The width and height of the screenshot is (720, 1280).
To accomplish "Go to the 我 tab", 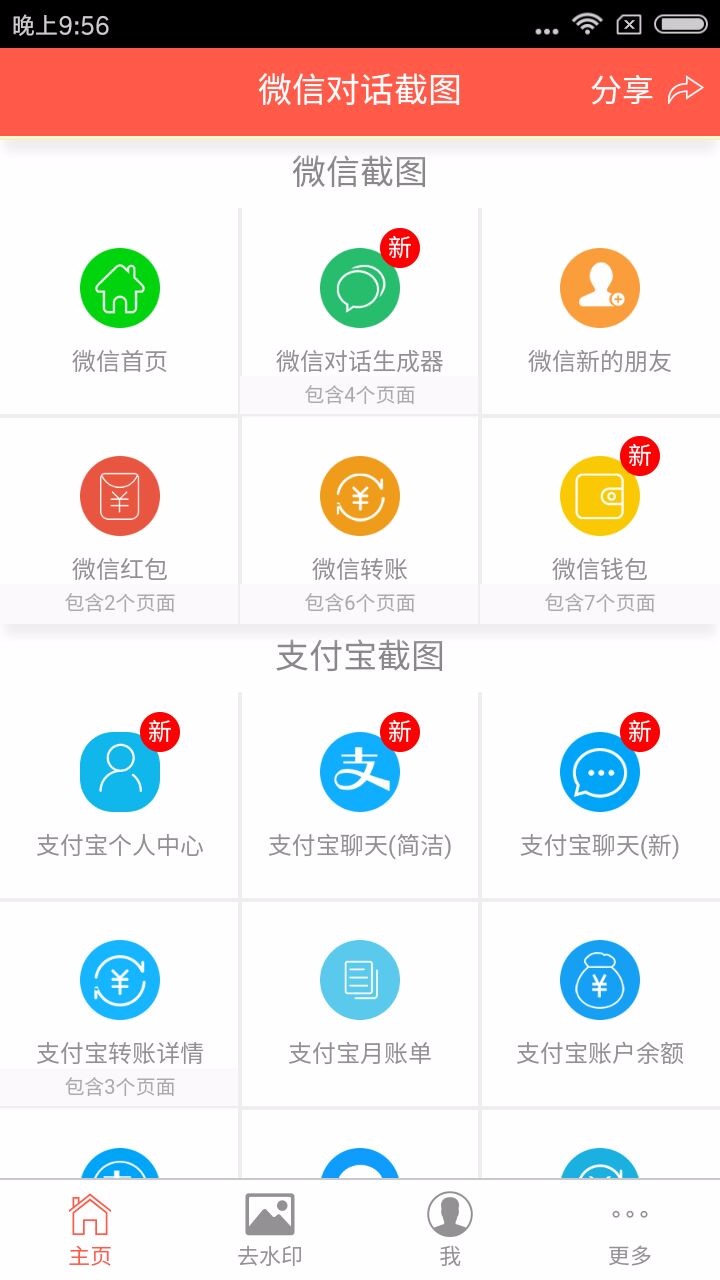I will click(450, 1230).
